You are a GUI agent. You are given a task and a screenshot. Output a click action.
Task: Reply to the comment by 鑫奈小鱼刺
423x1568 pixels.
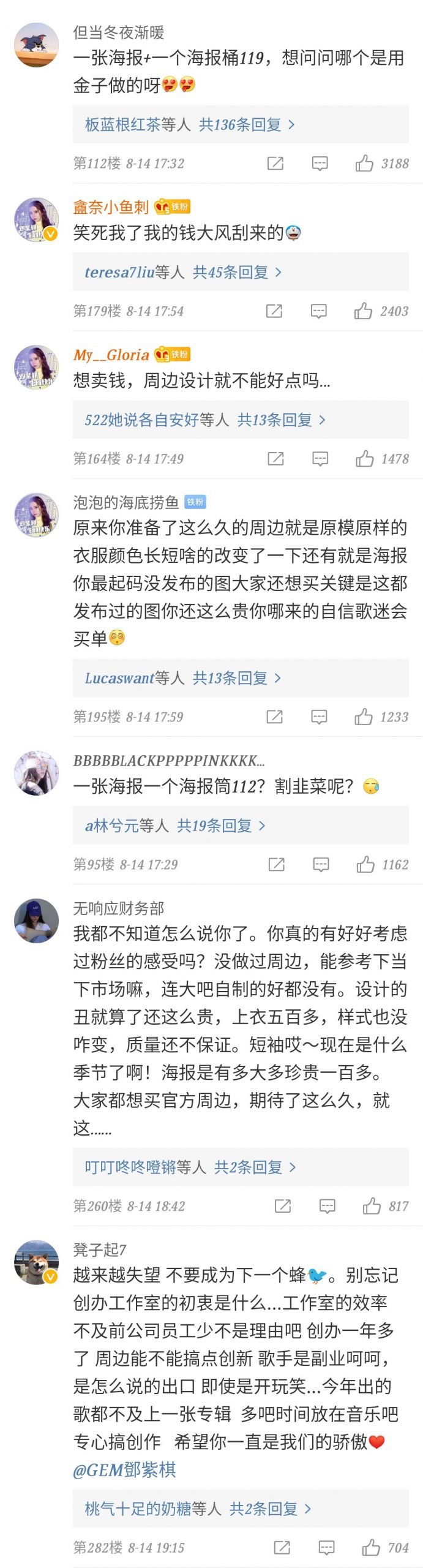tap(318, 311)
